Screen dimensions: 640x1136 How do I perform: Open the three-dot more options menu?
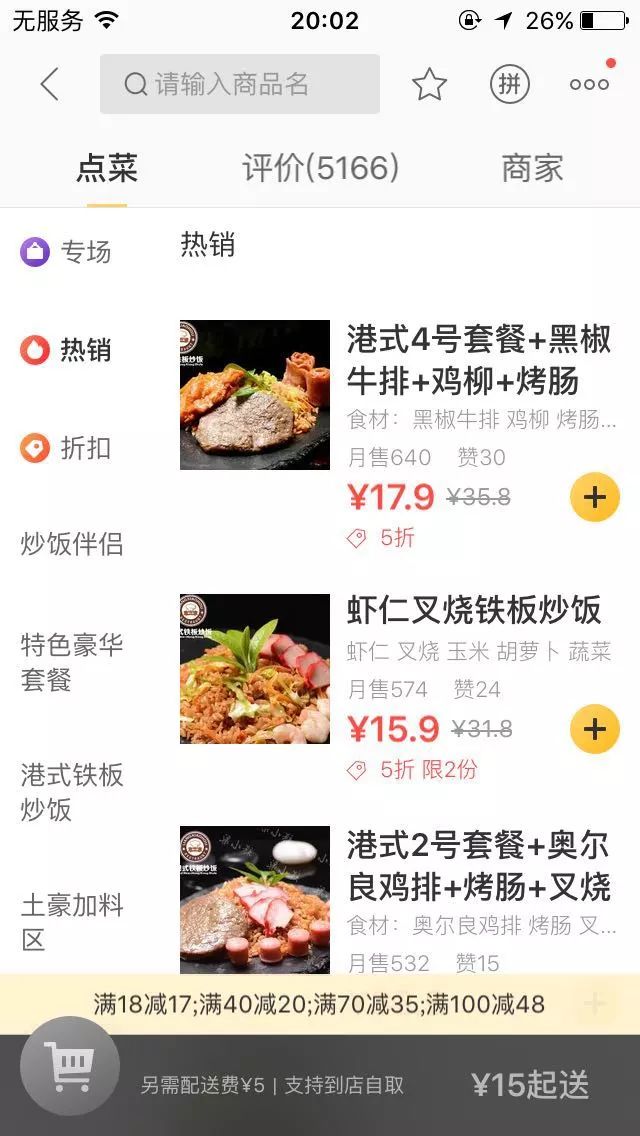click(x=589, y=84)
